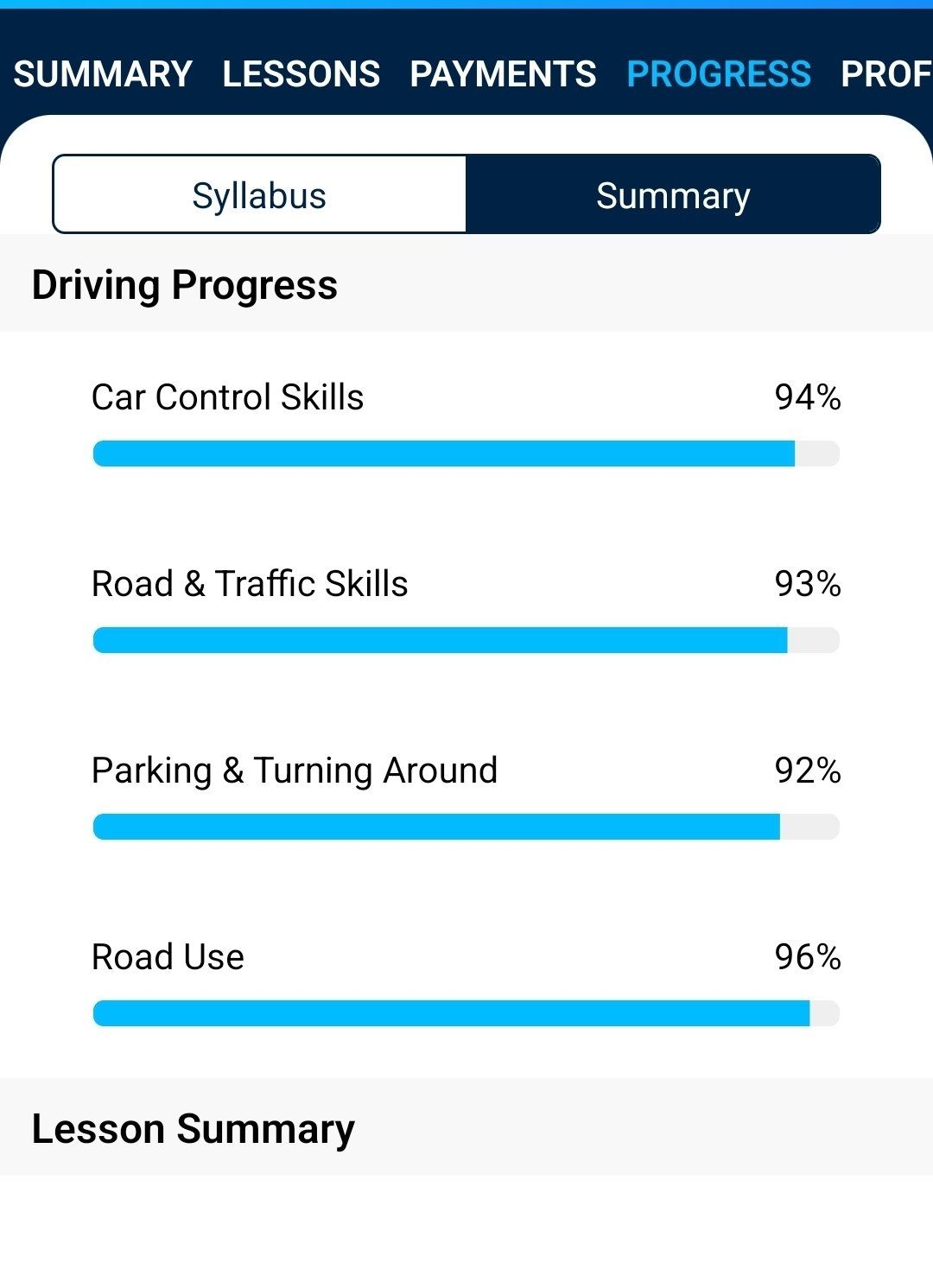This screenshot has height=1288, width=933.
Task: Switch to the Syllabus segment
Action: coord(259,195)
